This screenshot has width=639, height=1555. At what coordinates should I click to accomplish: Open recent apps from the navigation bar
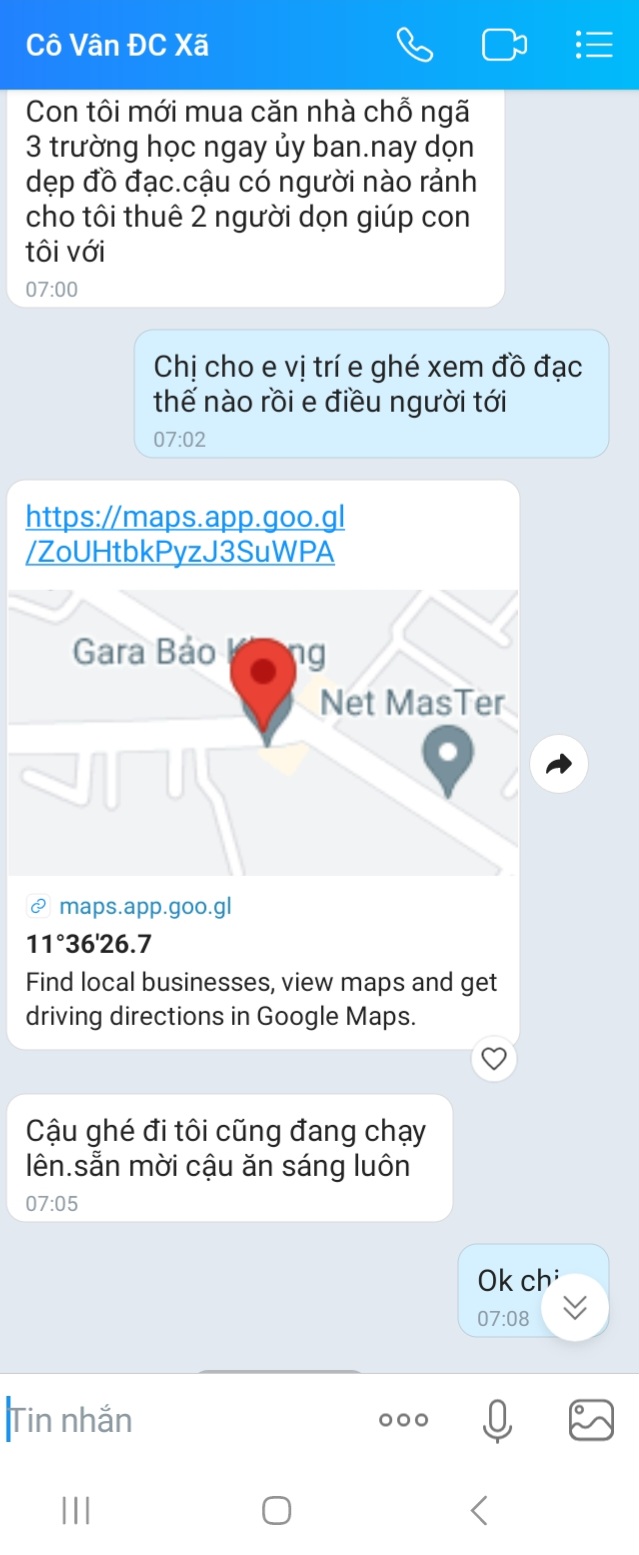(x=76, y=1510)
